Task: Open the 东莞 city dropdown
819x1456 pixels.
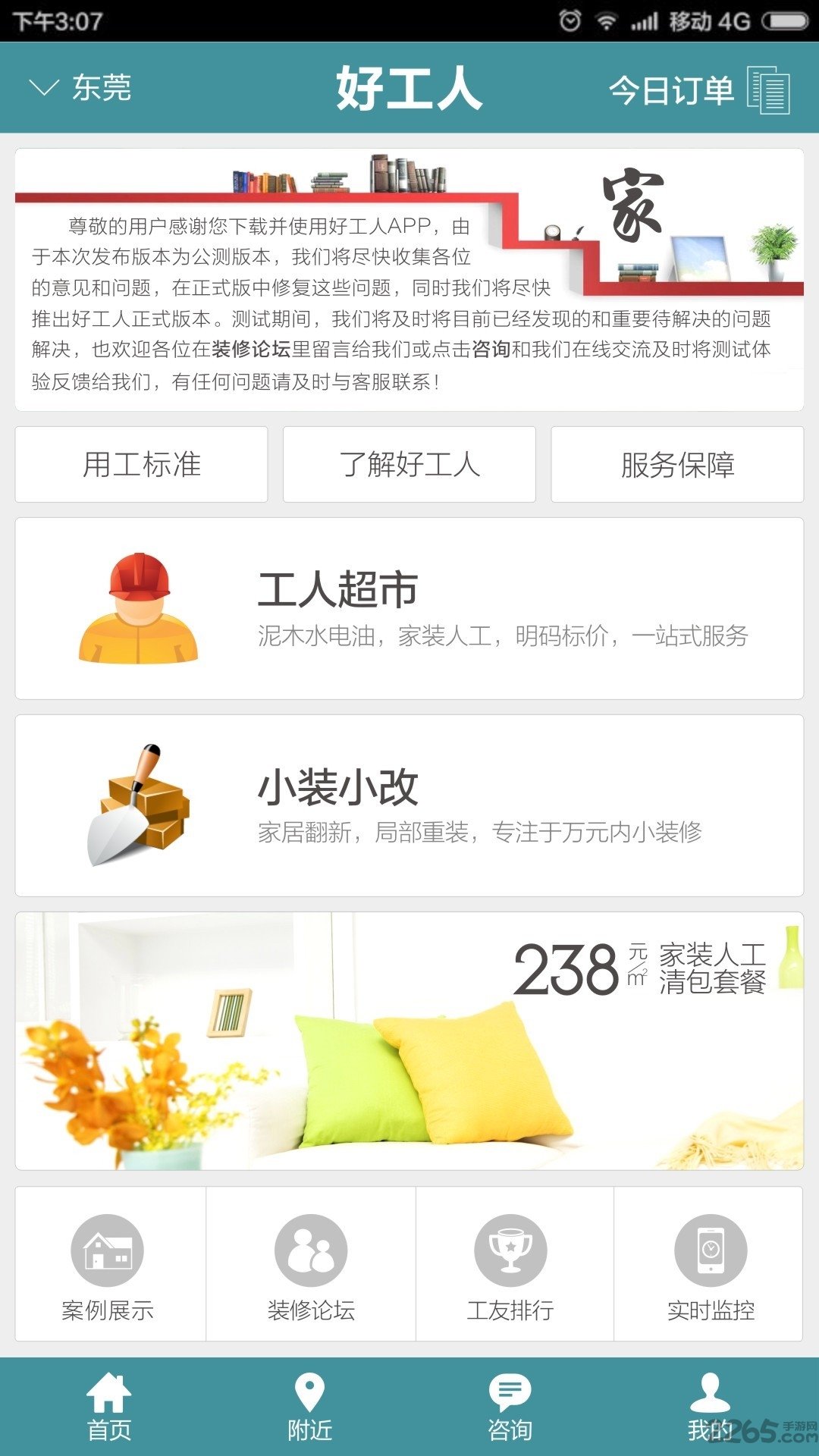Action: pyautogui.click(x=80, y=88)
